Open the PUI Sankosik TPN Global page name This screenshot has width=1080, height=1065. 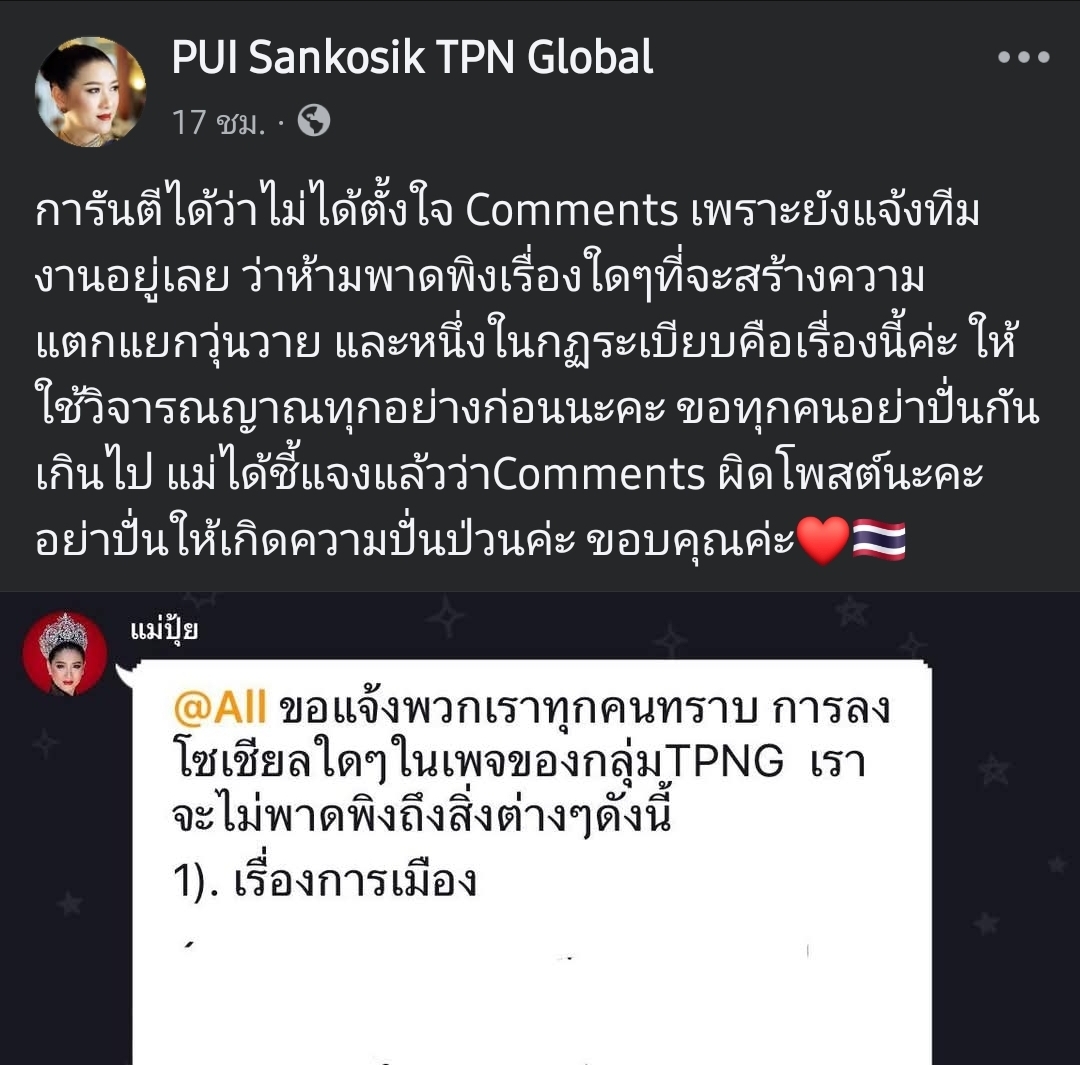point(412,57)
